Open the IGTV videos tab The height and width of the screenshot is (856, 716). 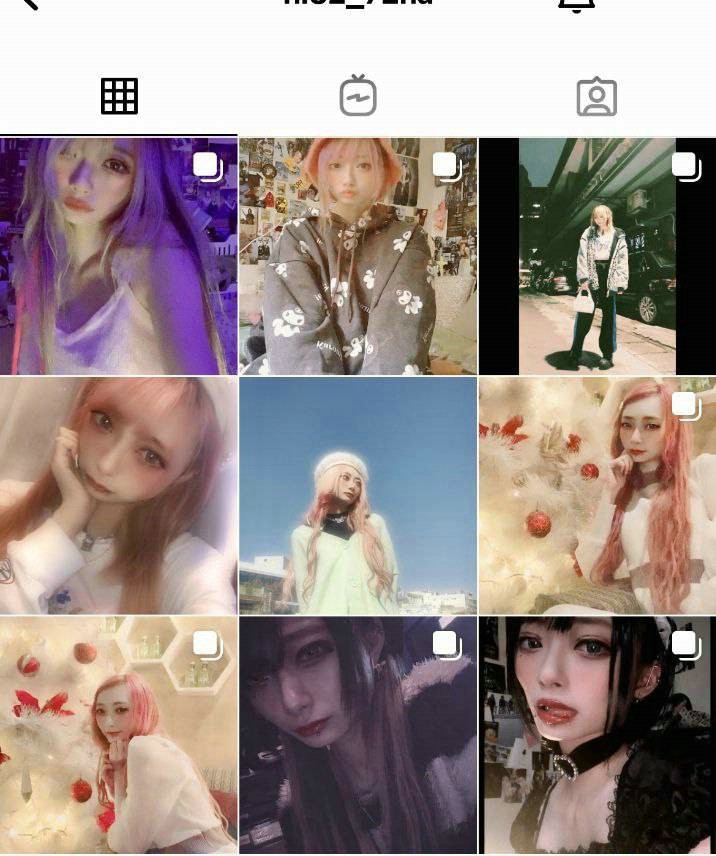[357, 97]
